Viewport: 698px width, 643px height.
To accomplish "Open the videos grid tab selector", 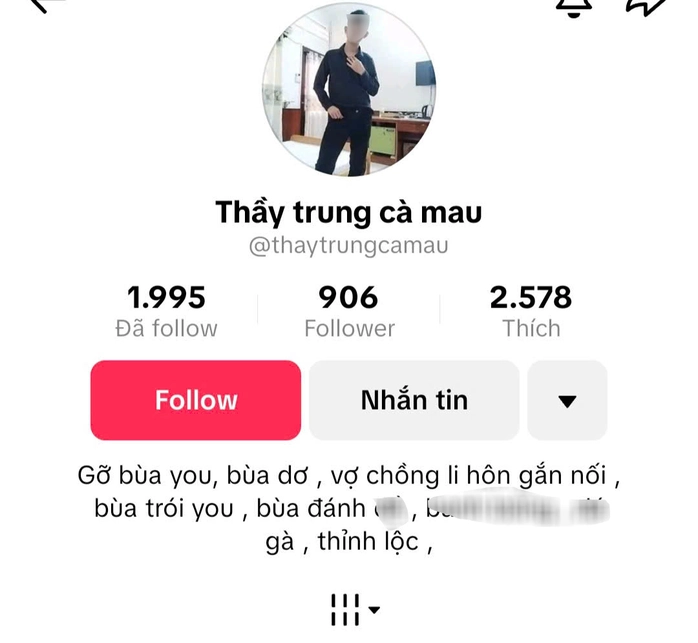I will coord(353,608).
